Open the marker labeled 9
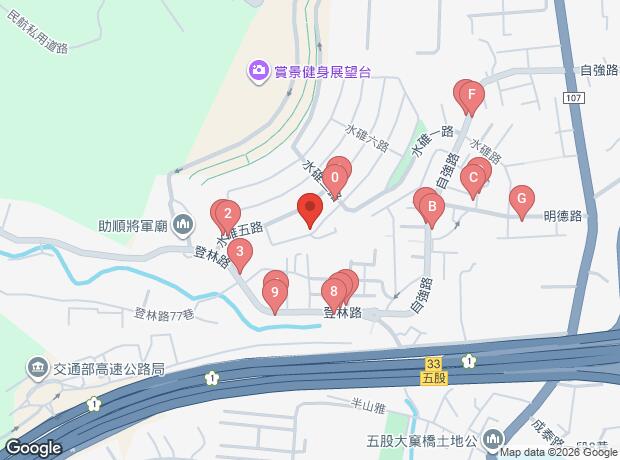Screen dimensions: 620x460 tap(274, 292)
